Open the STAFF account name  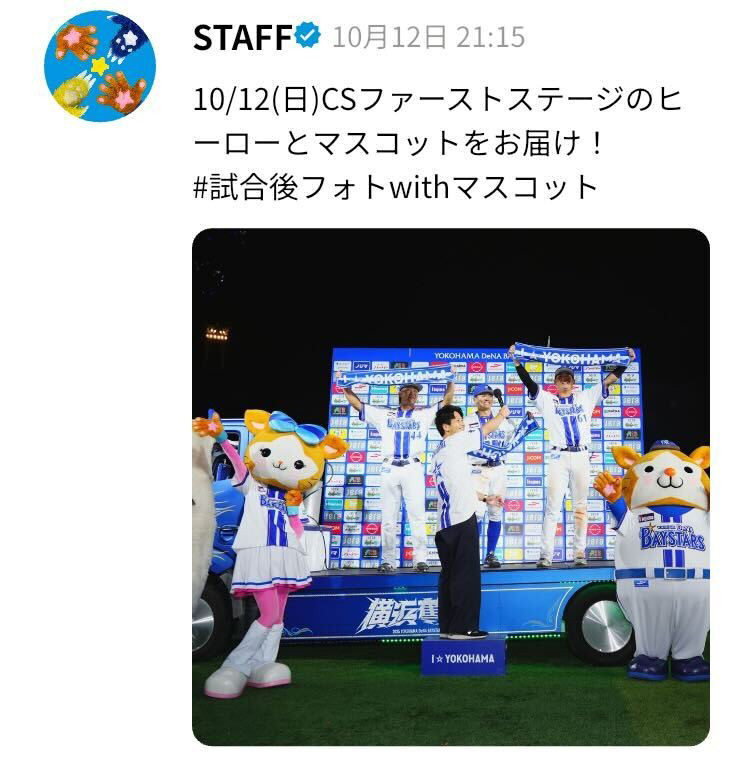tap(242, 38)
